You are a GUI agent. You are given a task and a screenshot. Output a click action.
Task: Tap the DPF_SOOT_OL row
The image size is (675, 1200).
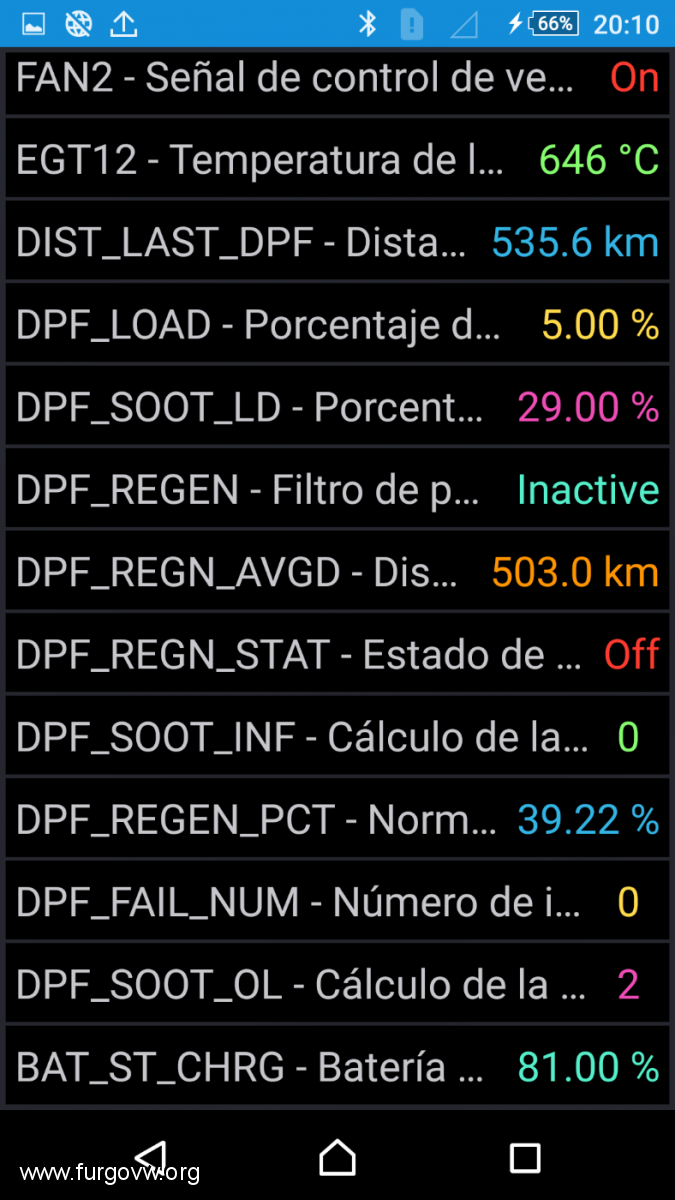[x=337, y=984]
